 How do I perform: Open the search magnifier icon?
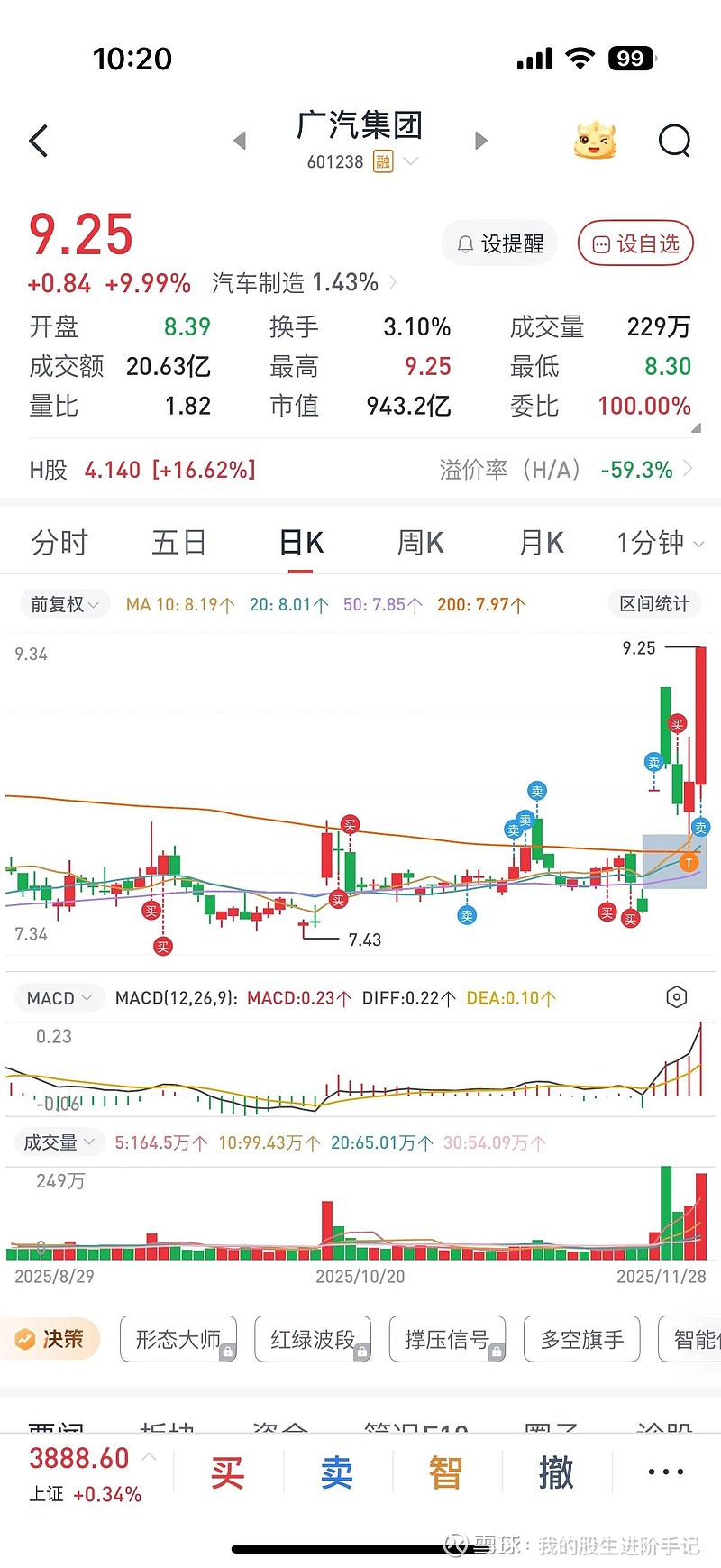(x=674, y=141)
